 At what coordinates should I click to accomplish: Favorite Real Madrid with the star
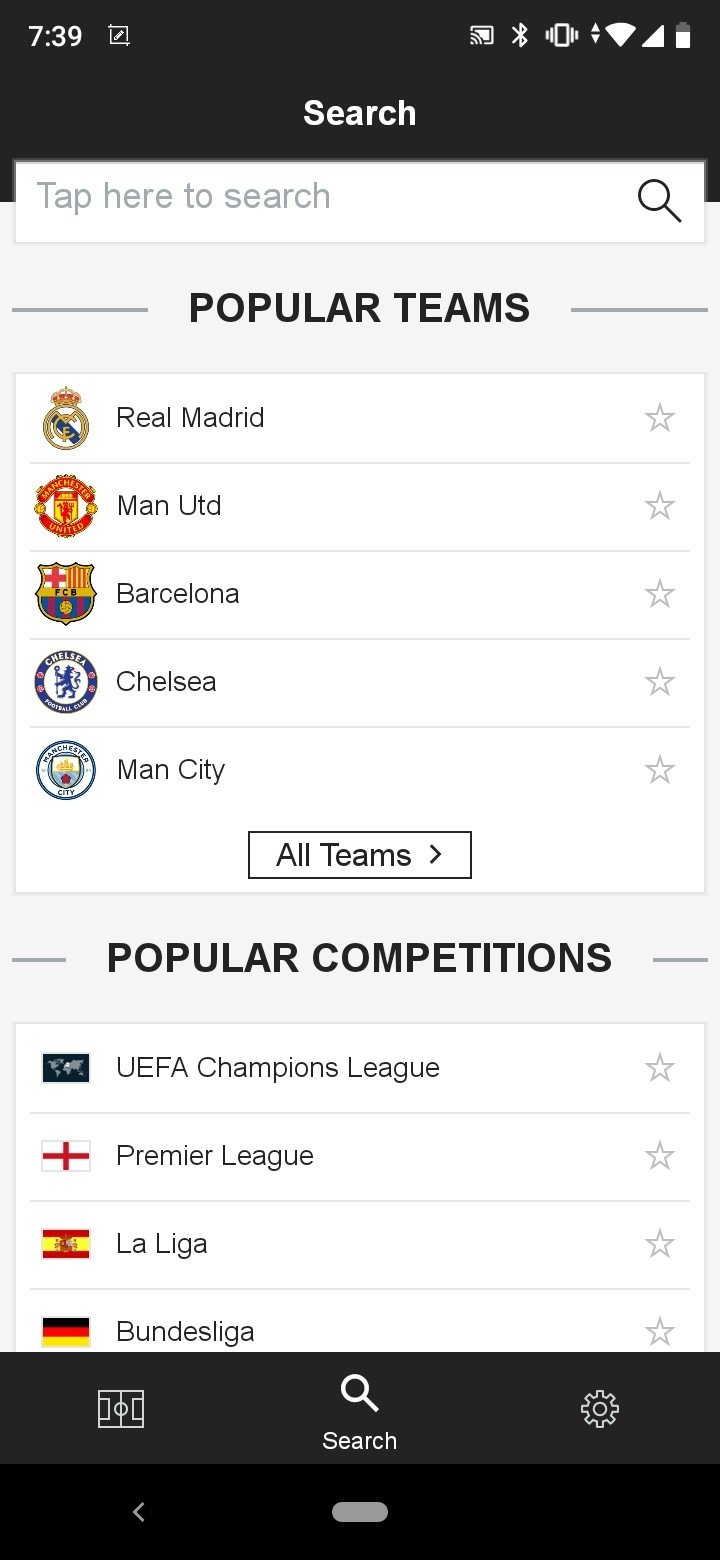point(660,418)
